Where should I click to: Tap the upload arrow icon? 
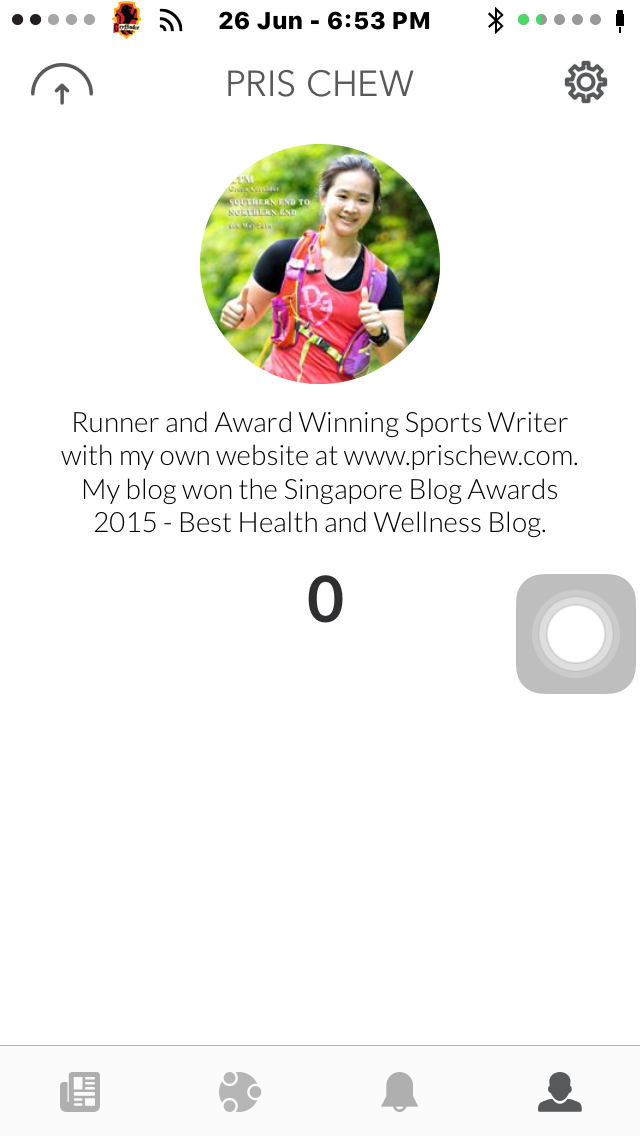tap(62, 86)
